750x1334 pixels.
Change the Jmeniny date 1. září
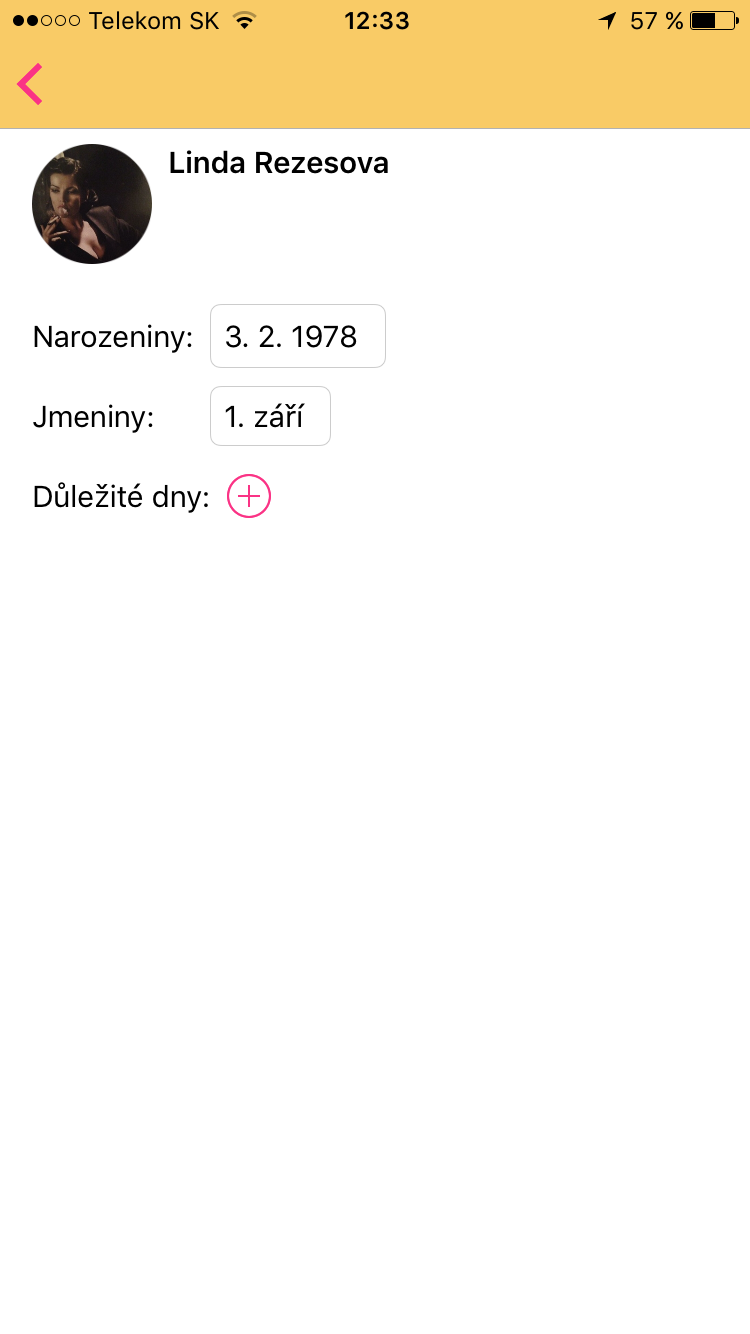270,416
